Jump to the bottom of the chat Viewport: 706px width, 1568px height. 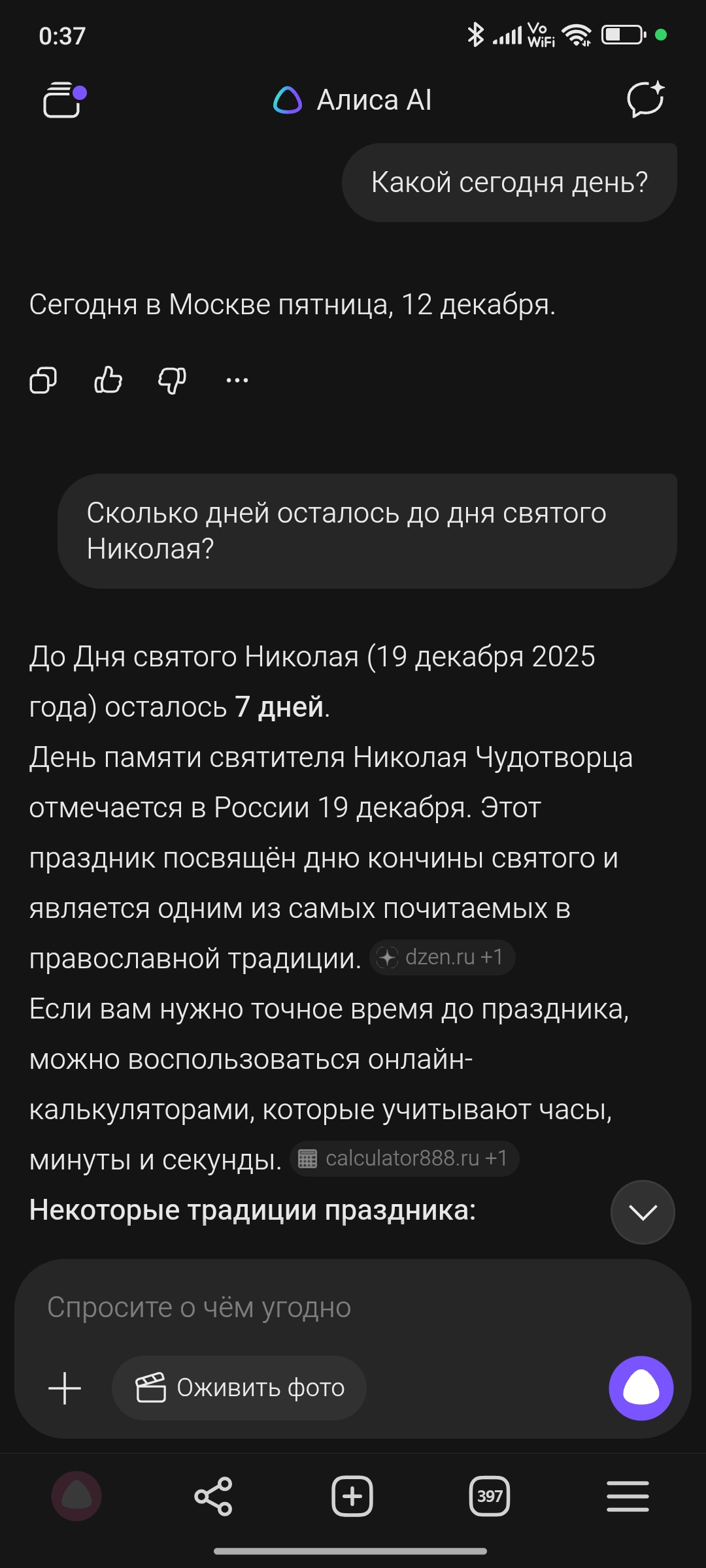(643, 1213)
